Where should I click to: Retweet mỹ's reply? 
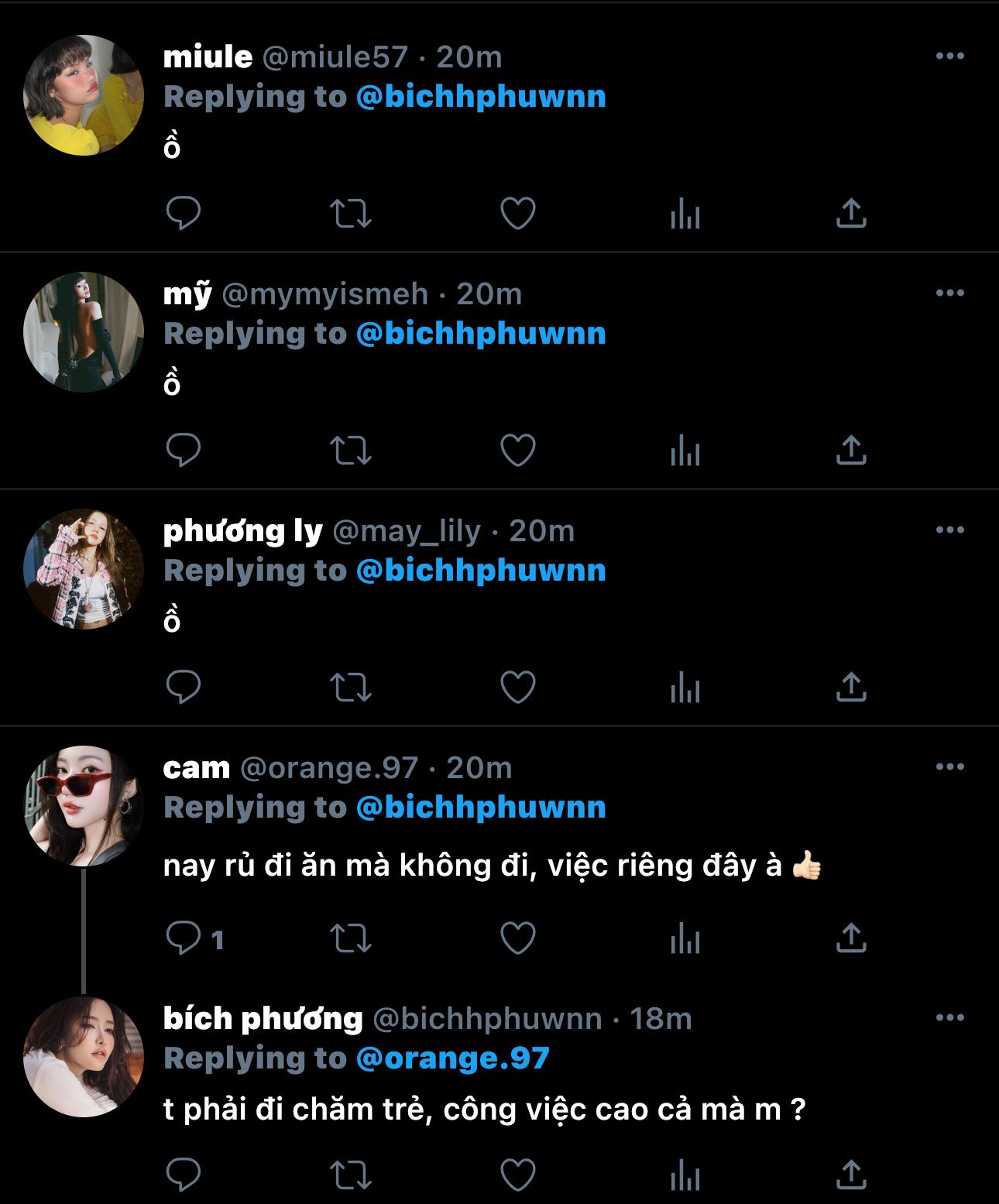pos(351,451)
